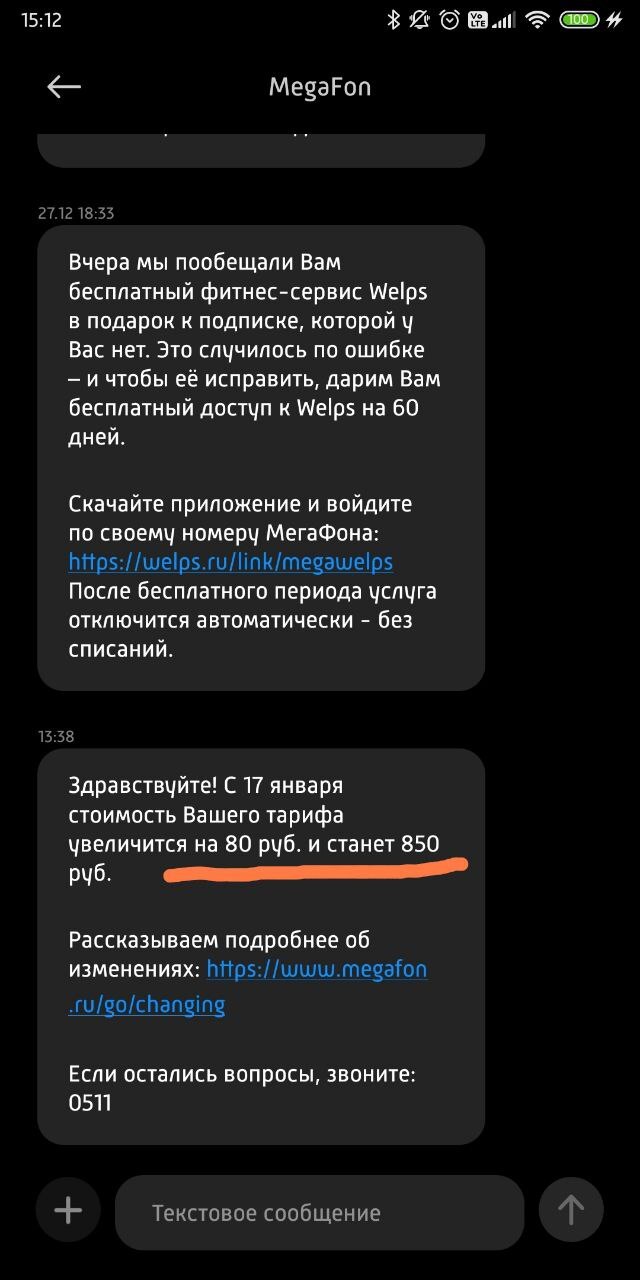This screenshot has width=640, height=1280.
Task: Tap the plus attachment button
Action: (68, 1212)
